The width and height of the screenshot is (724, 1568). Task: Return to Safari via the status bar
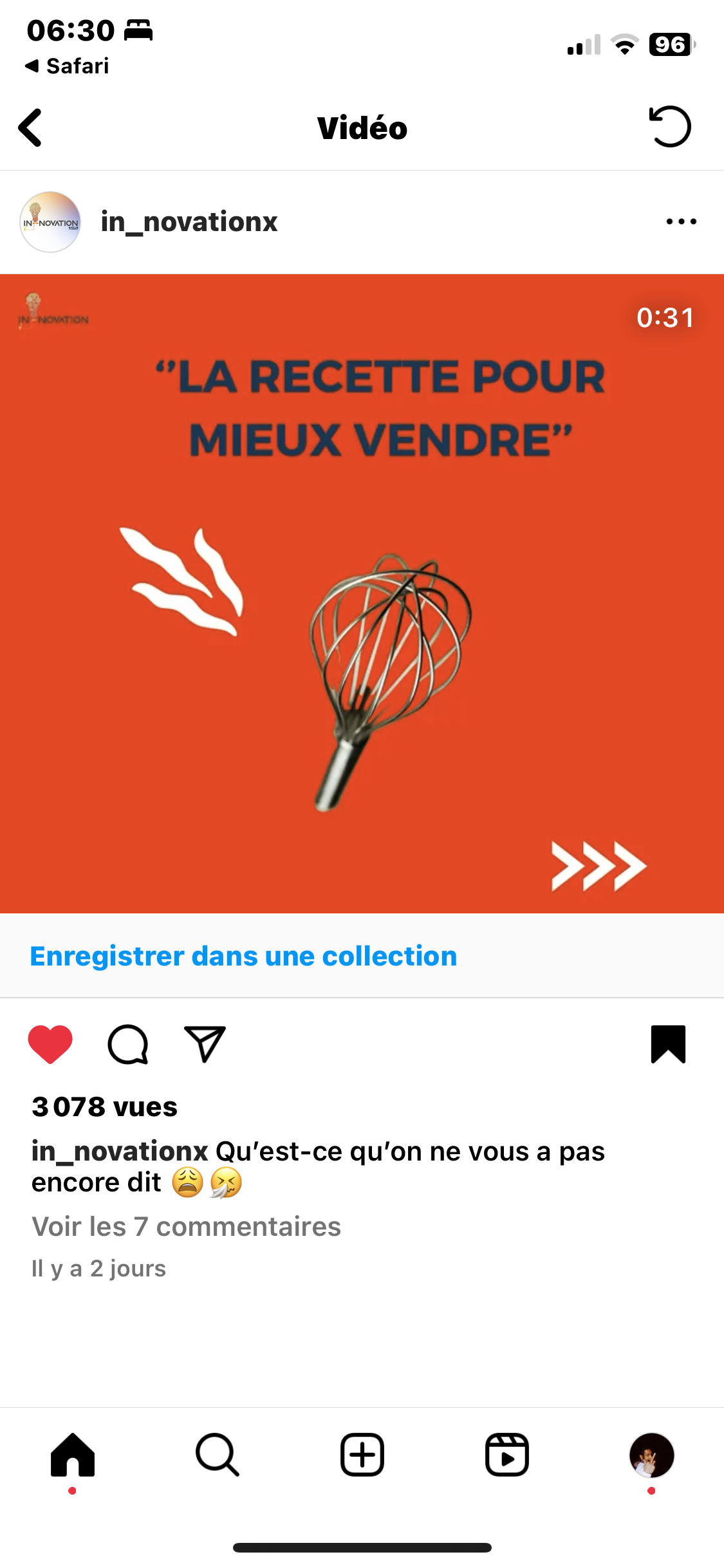click(68, 66)
